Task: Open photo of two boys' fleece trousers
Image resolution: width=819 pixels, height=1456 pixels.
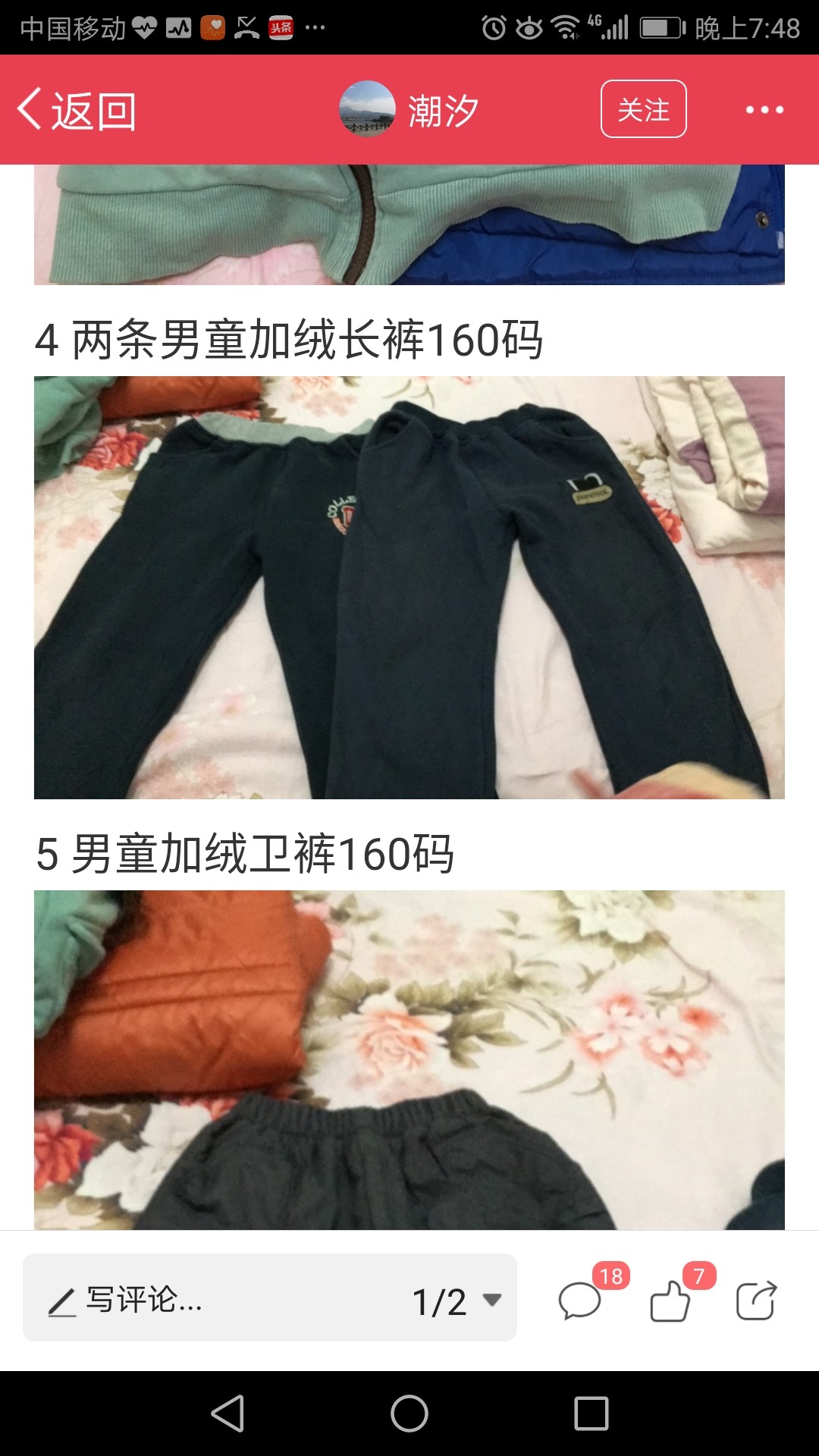Action: pos(409,588)
